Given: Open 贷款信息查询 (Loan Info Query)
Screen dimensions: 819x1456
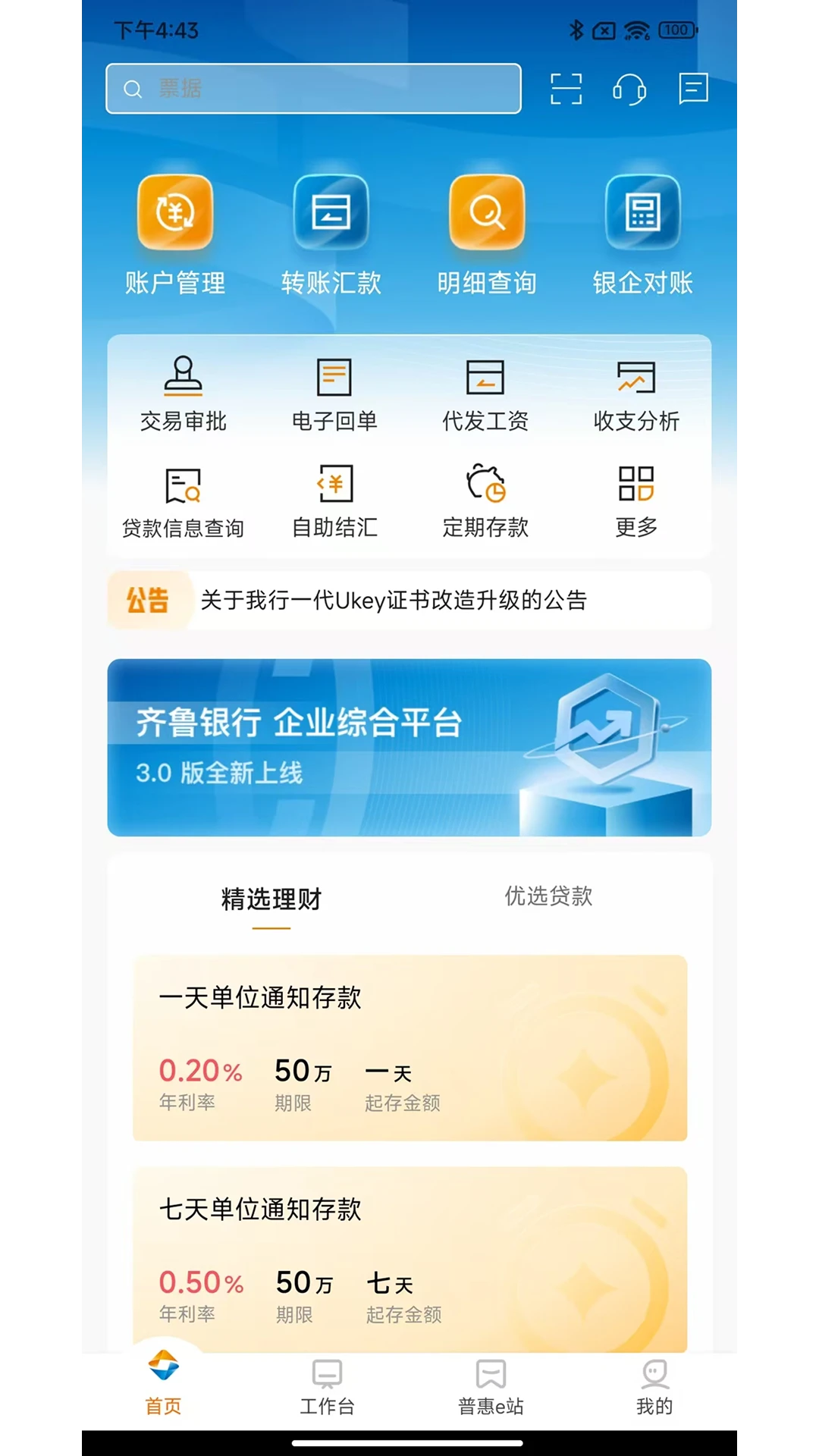Looking at the screenshot, I should click(x=182, y=500).
